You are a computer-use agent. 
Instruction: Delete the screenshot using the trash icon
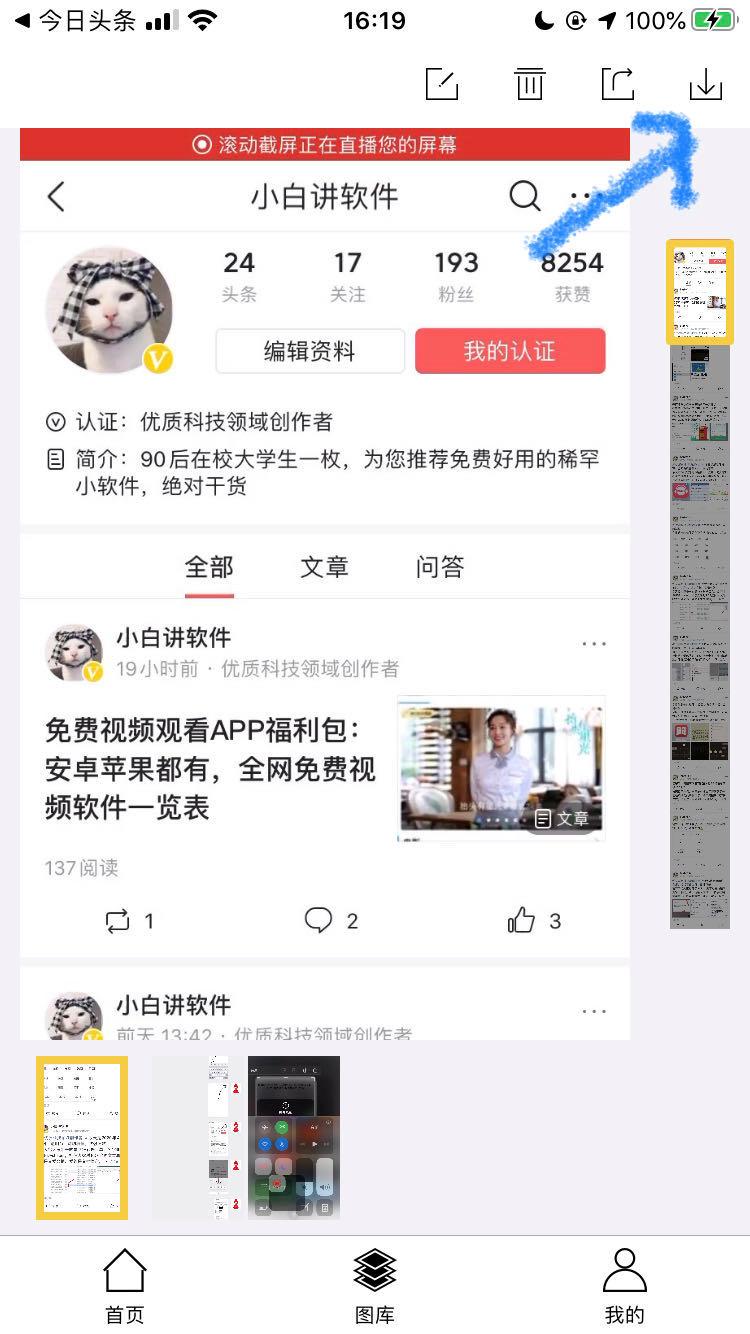[x=529, y=84]
